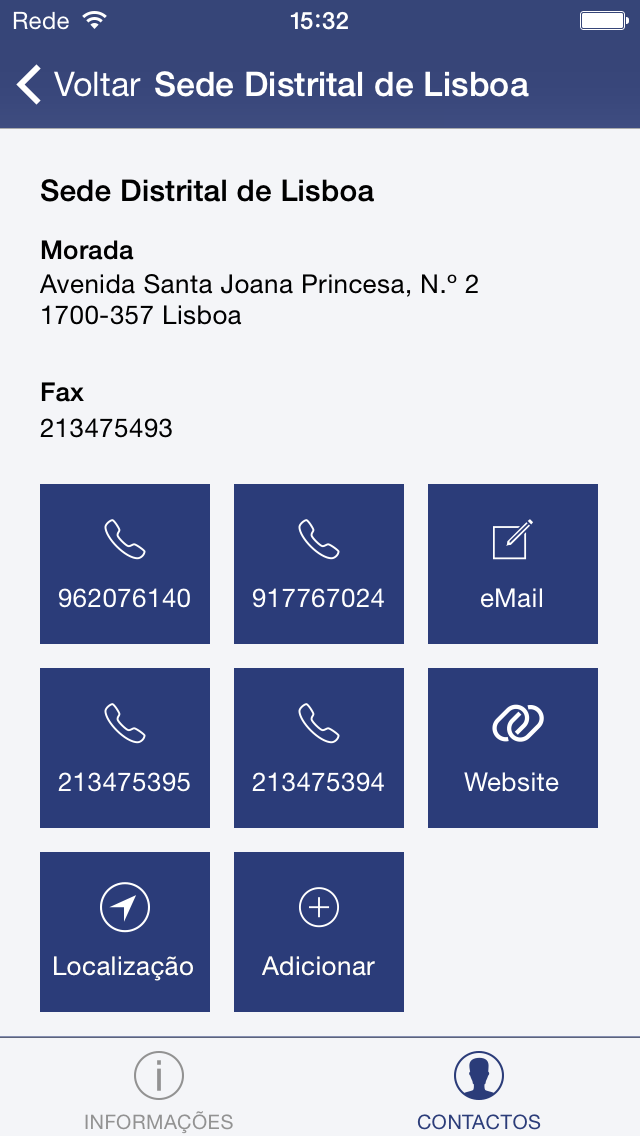Image resolution: width=640 pixels, height=1136 pixels.
Task: Select the Contactos tab
Action: [x=479, y=1091]
